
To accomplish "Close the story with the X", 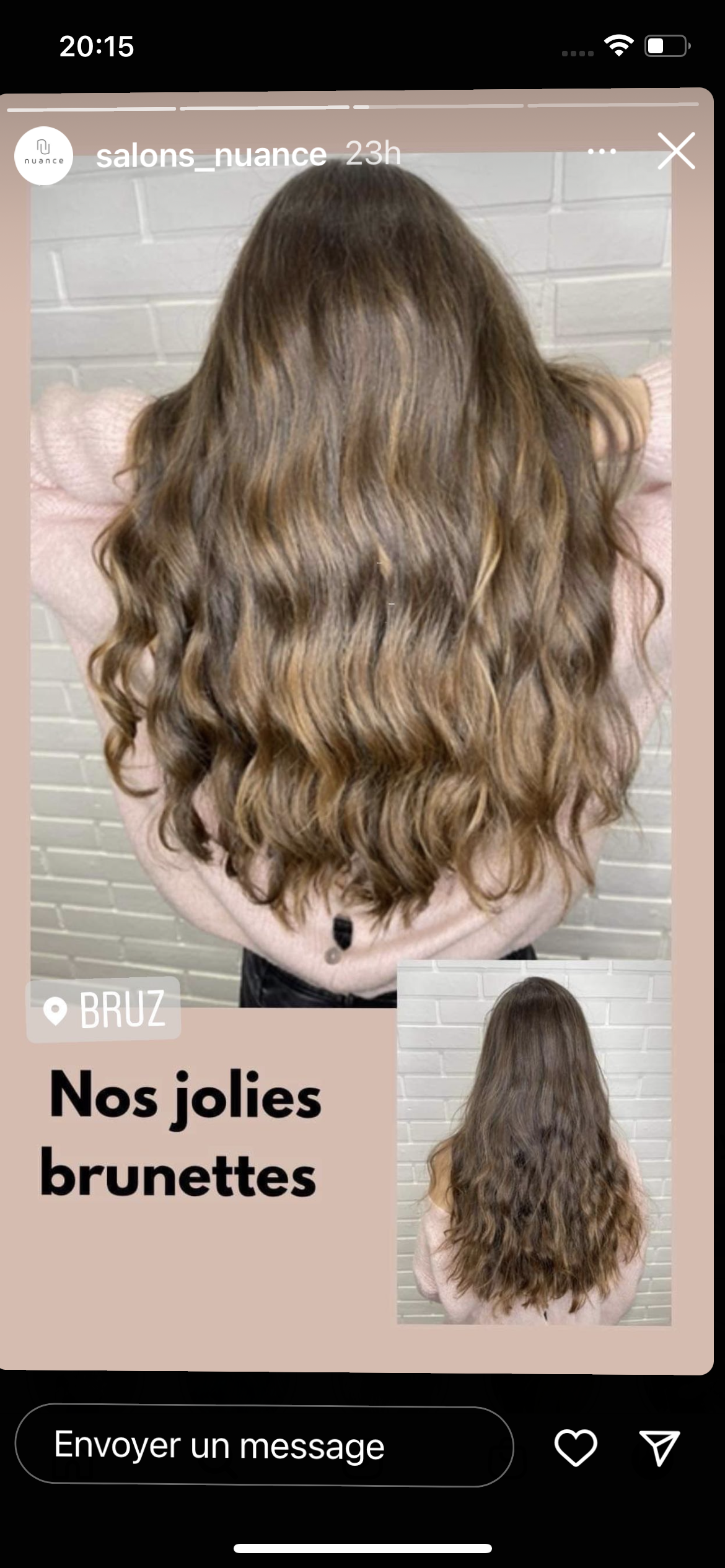I will point(676,150).
